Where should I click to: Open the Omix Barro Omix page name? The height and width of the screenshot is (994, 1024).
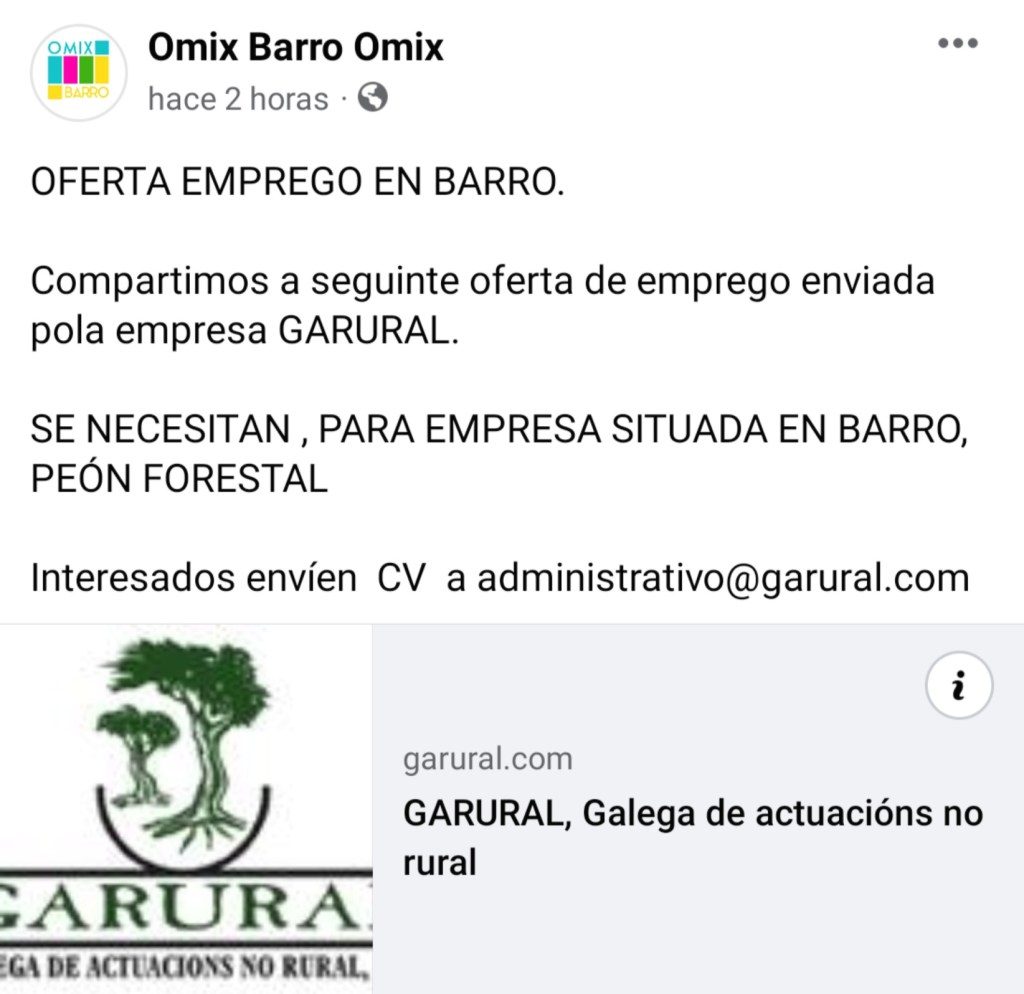(x=296, y=47)
